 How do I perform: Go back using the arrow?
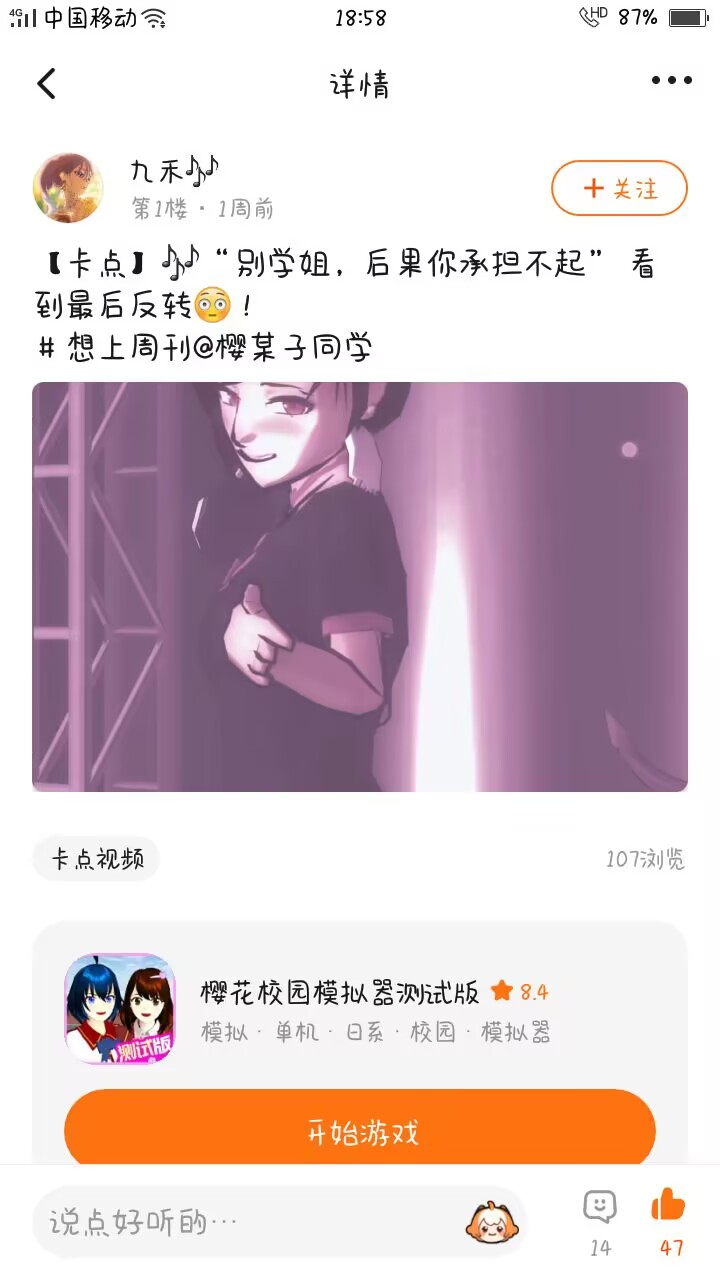47,83
